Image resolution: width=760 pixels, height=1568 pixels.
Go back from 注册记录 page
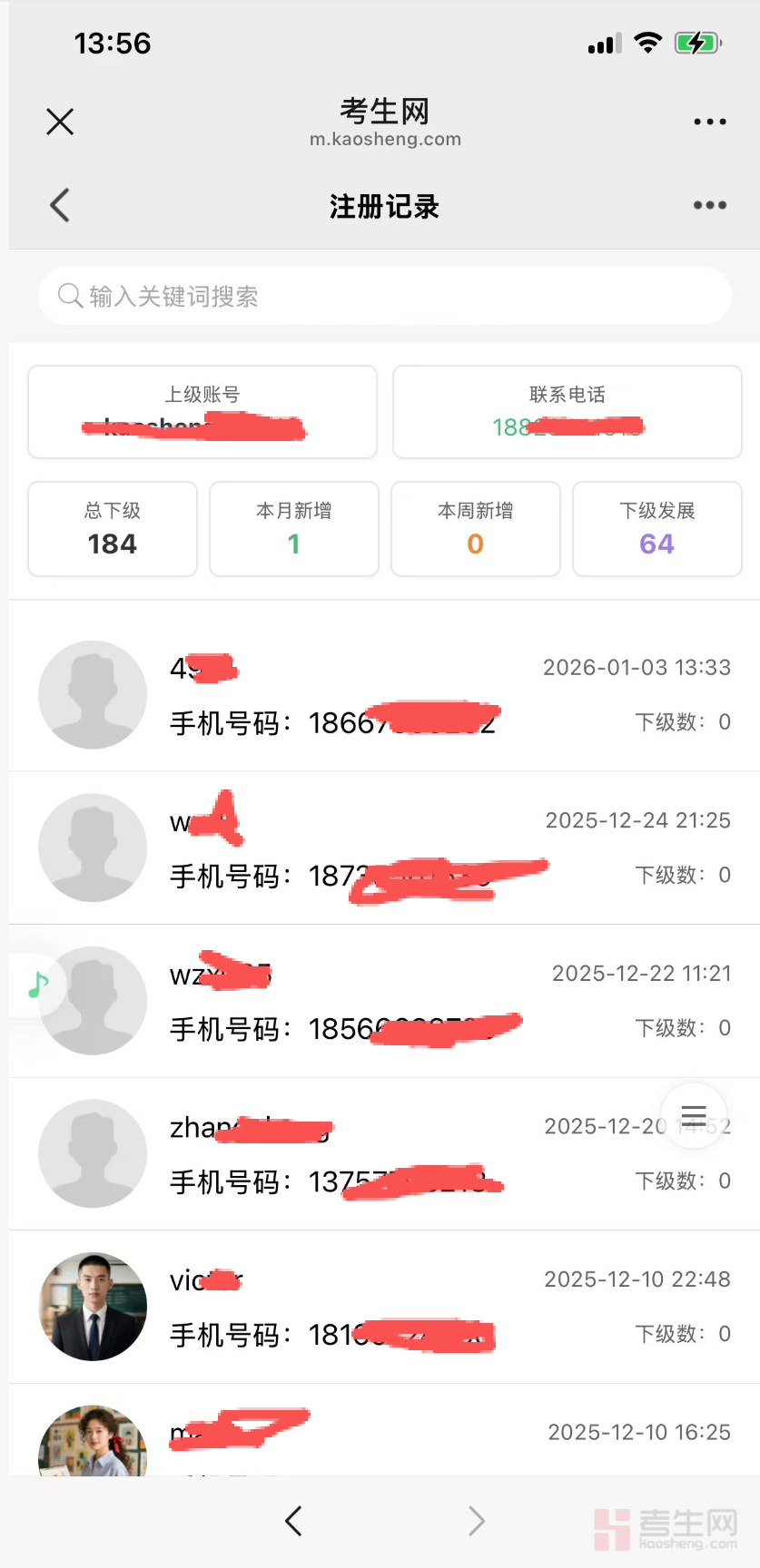click(x=60, y=206)
